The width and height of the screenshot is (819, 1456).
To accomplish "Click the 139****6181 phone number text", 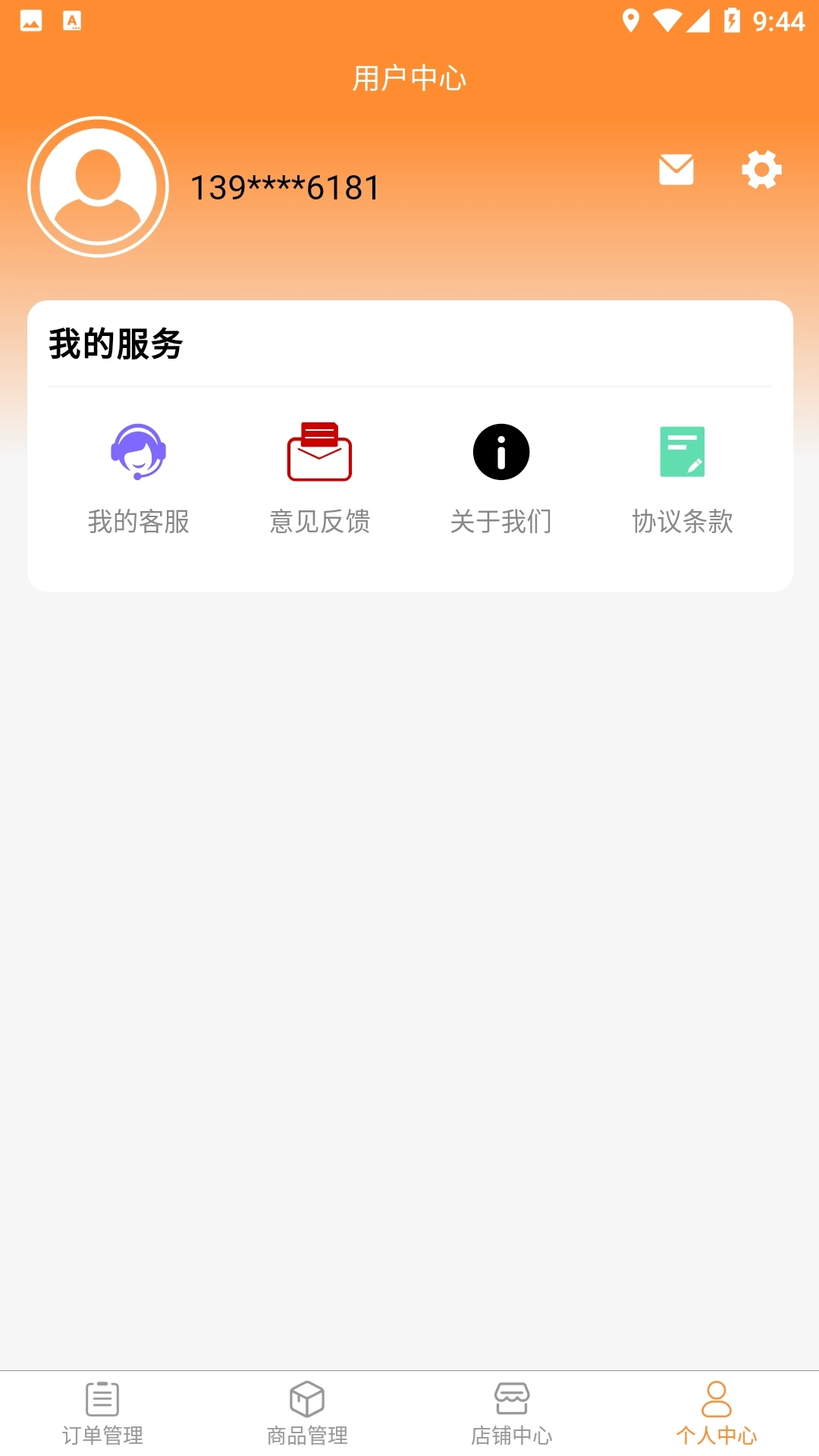I will 284,187.
